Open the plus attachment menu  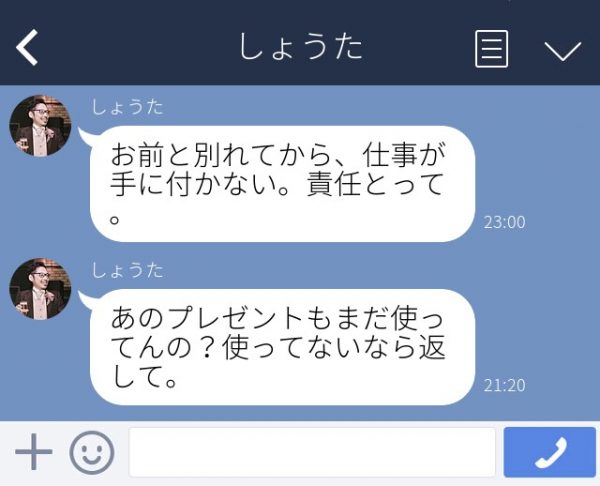click(33, 453)
